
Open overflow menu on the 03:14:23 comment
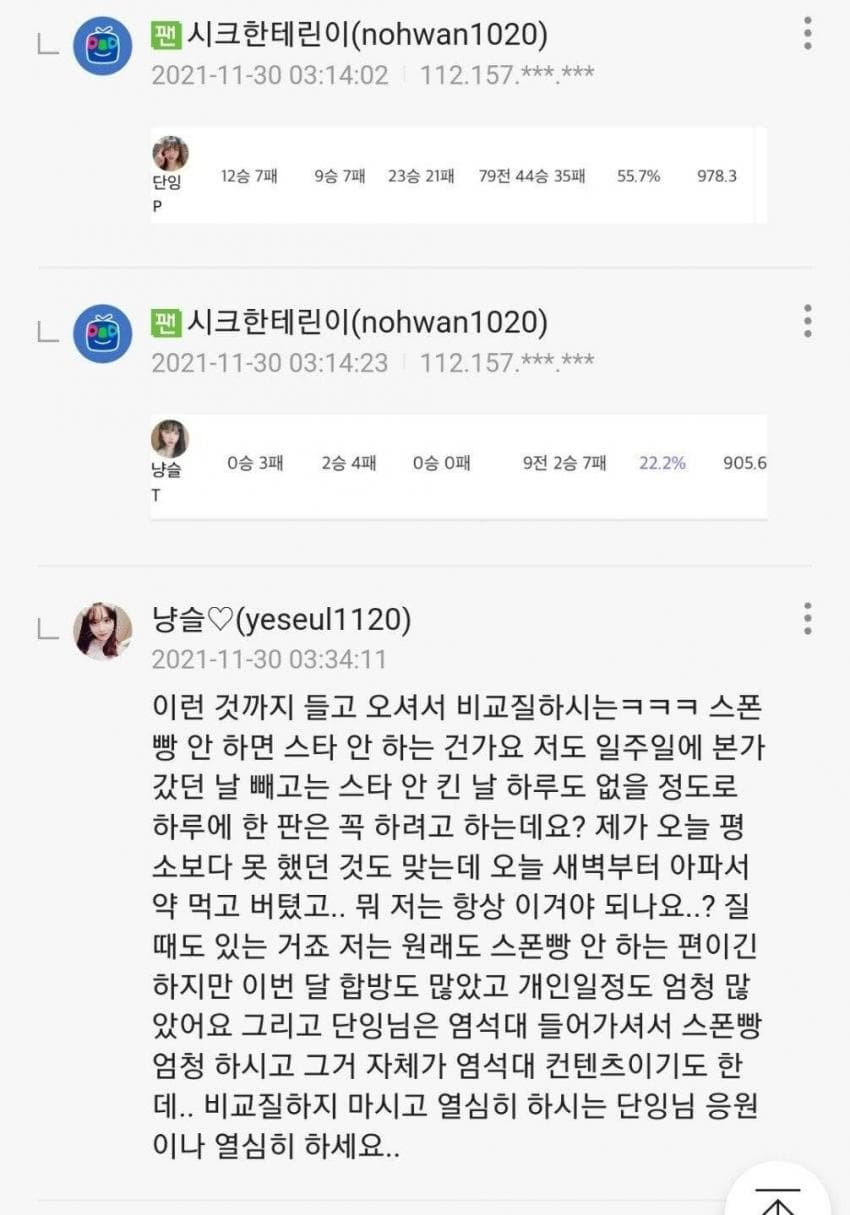pos(807,322)
